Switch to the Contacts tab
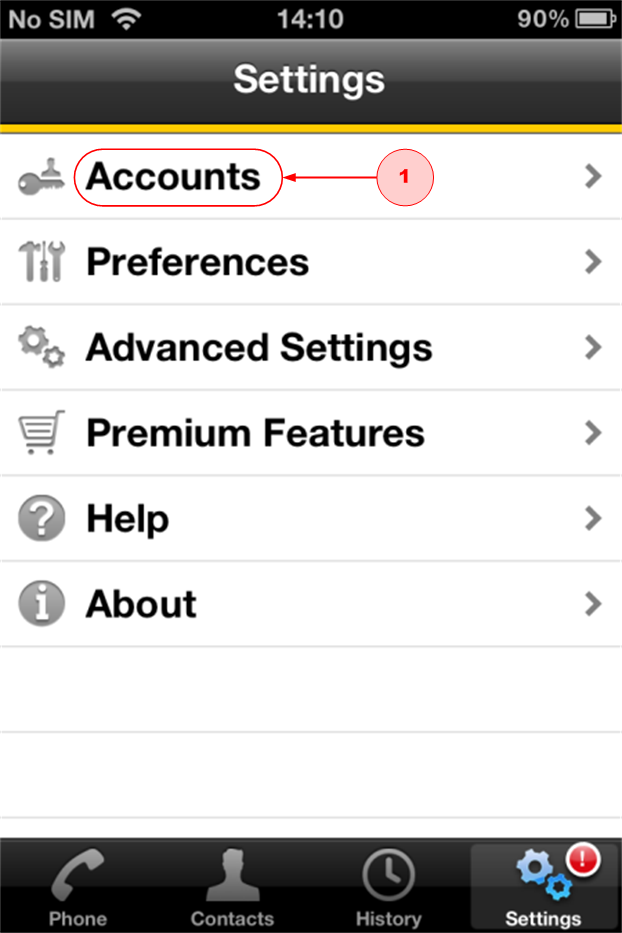Screen dimensions: 622x933 coord(232,887)
